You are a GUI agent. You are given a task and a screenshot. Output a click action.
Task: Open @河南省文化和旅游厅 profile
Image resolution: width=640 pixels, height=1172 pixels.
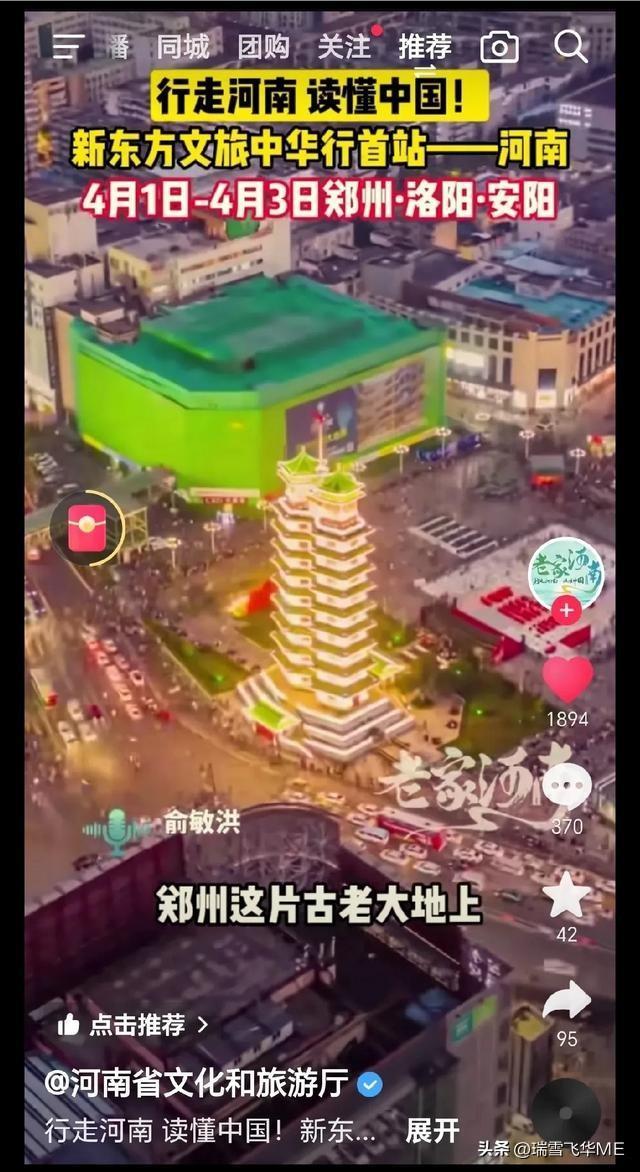(x=196, y=1083)
